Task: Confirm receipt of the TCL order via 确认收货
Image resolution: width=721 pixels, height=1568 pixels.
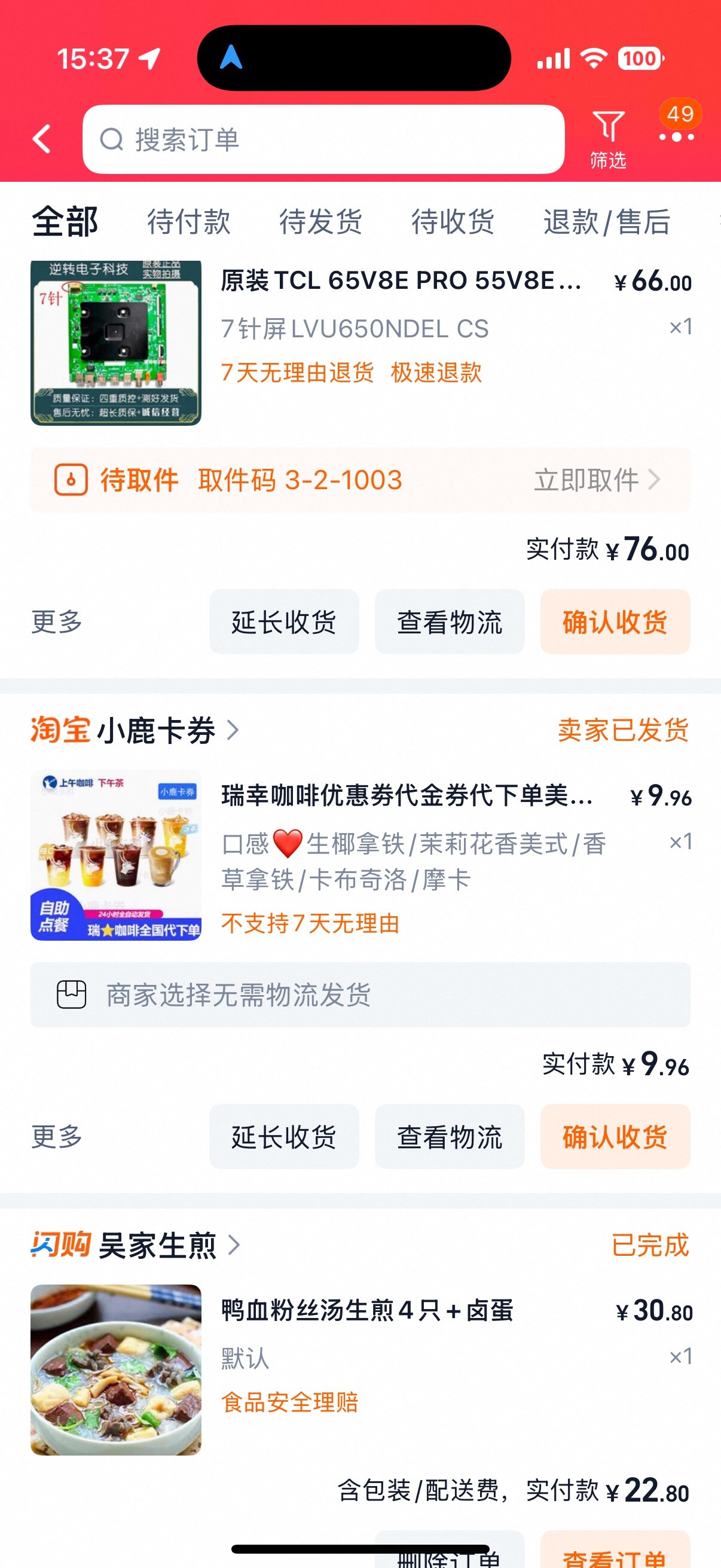Action: [615, 621]
